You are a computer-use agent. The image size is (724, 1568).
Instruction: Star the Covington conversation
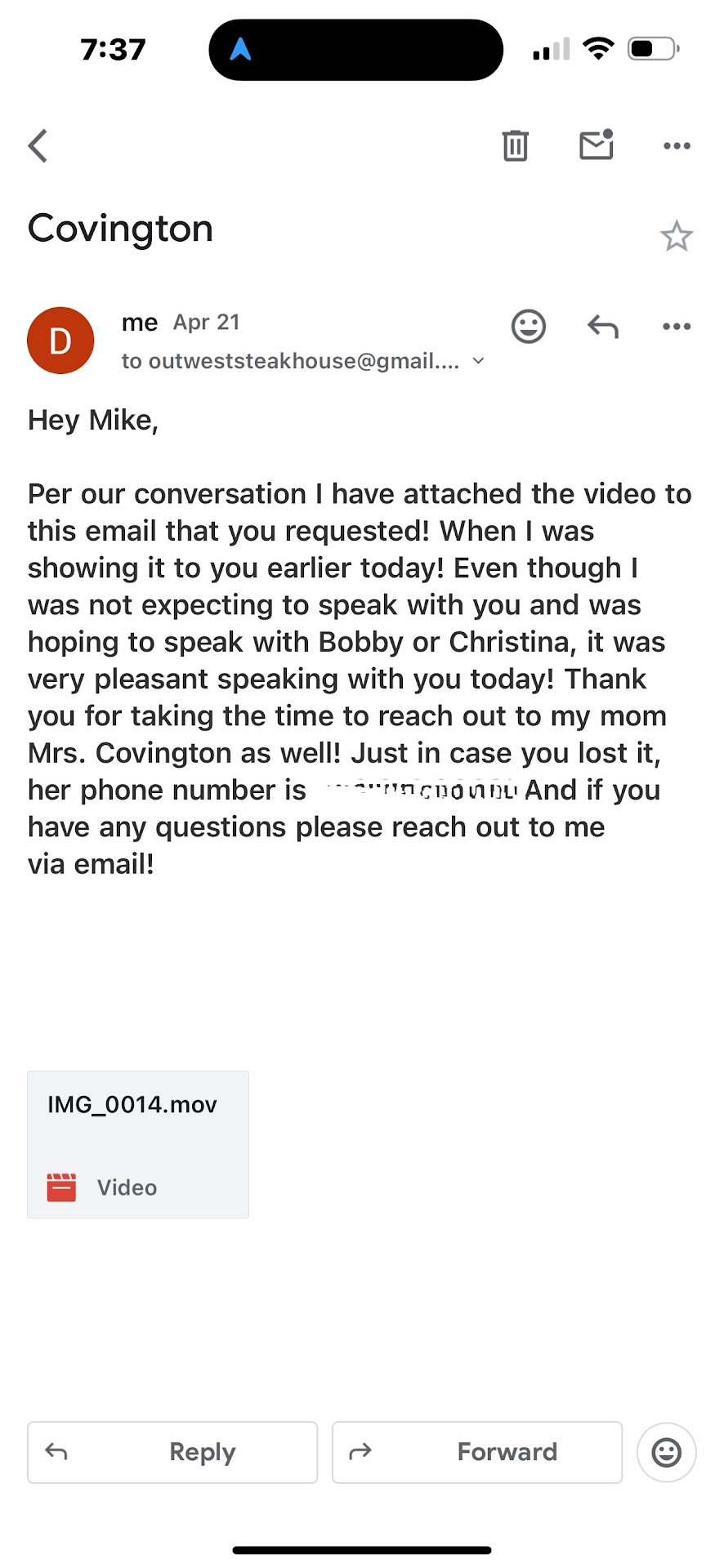click(x=677, y=237)
